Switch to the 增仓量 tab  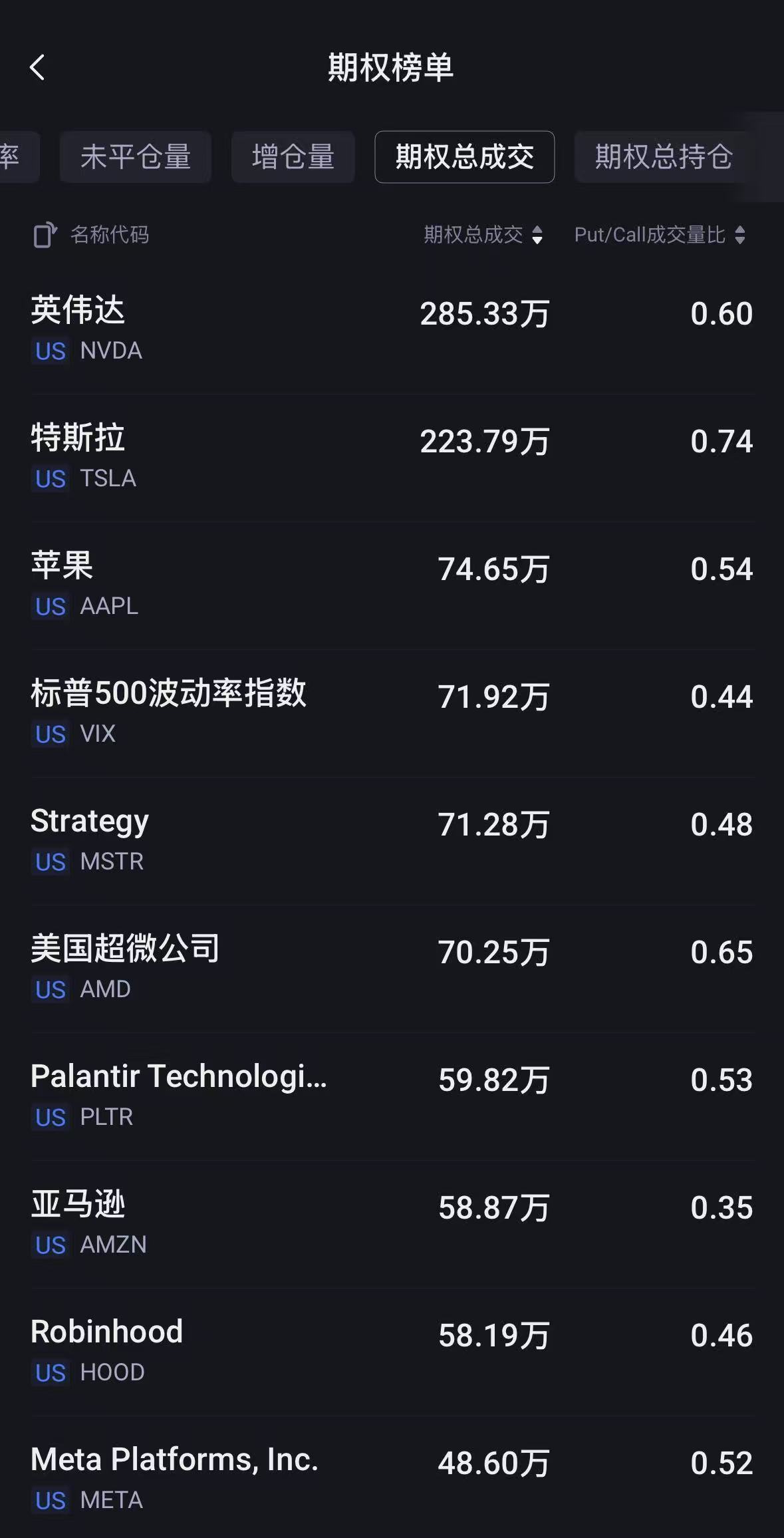coord(293,157)
